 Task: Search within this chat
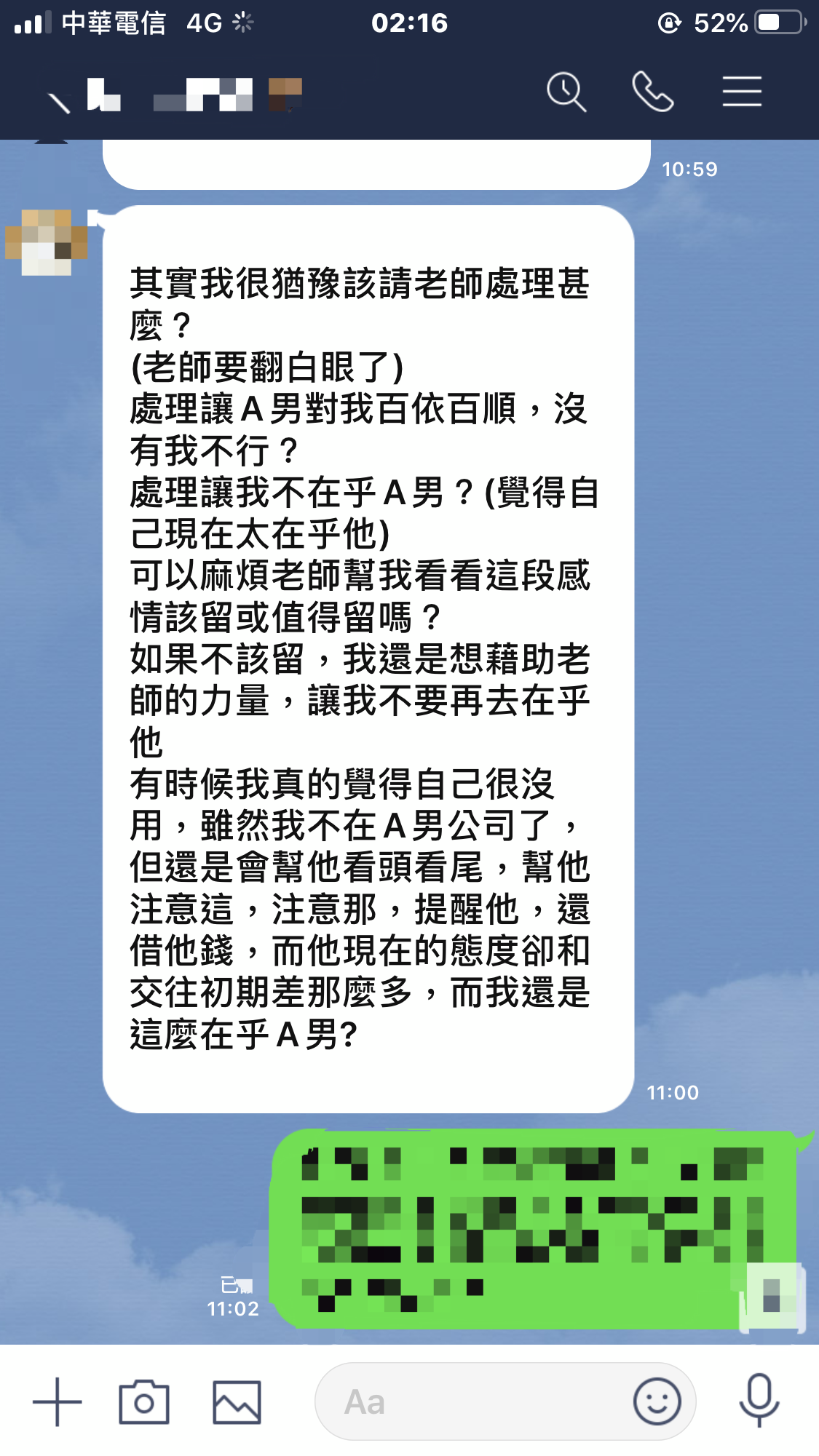[x=566, y=92]
